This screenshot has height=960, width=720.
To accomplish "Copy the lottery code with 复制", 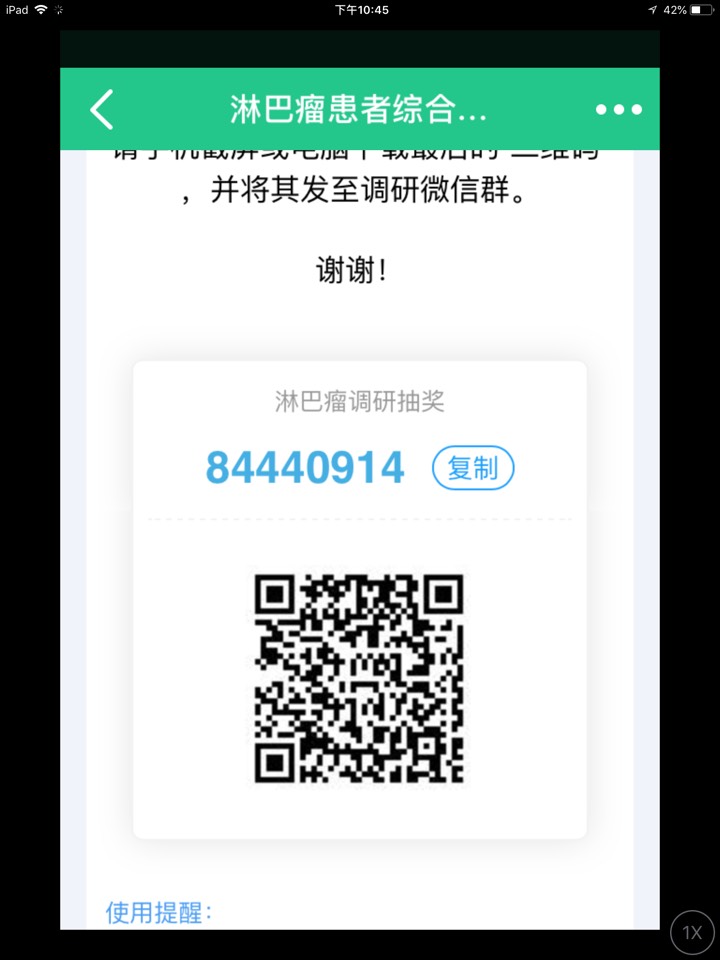I will (x=473, y=468).
